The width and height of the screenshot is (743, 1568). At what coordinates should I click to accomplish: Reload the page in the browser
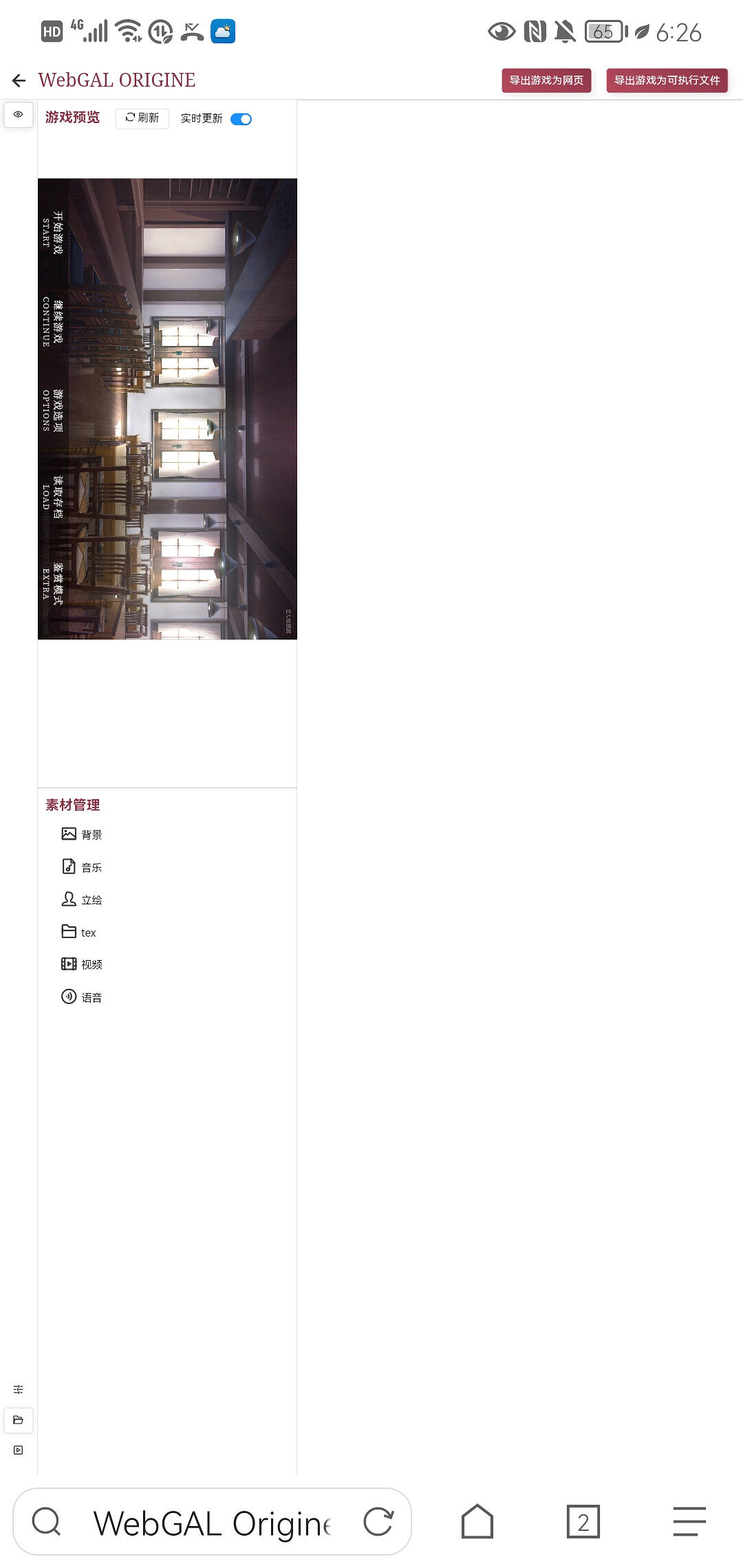(378, 1522)
